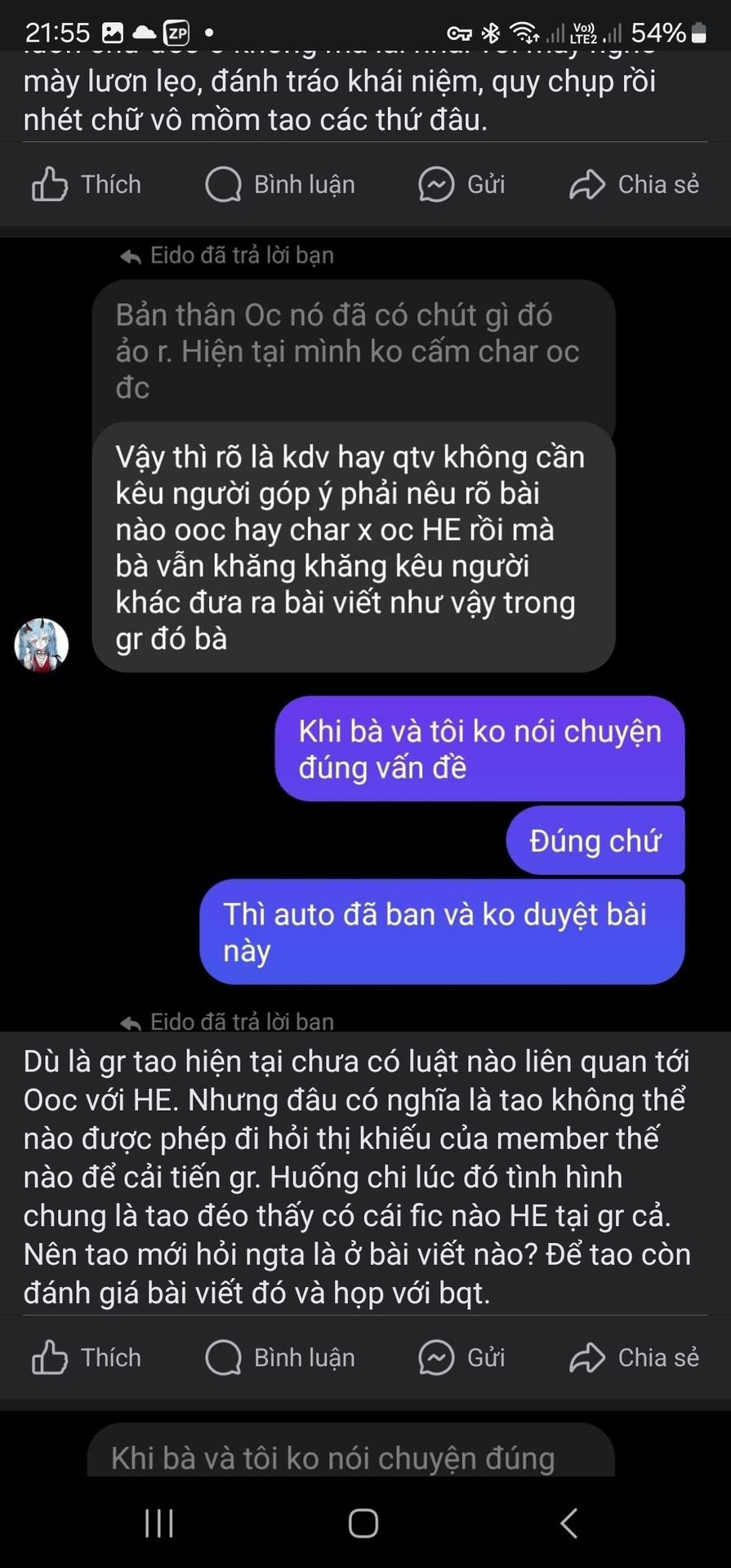Open recent apps from the navigation bar
This screenshot has width=731, height=1568.
click(159, 1523)
